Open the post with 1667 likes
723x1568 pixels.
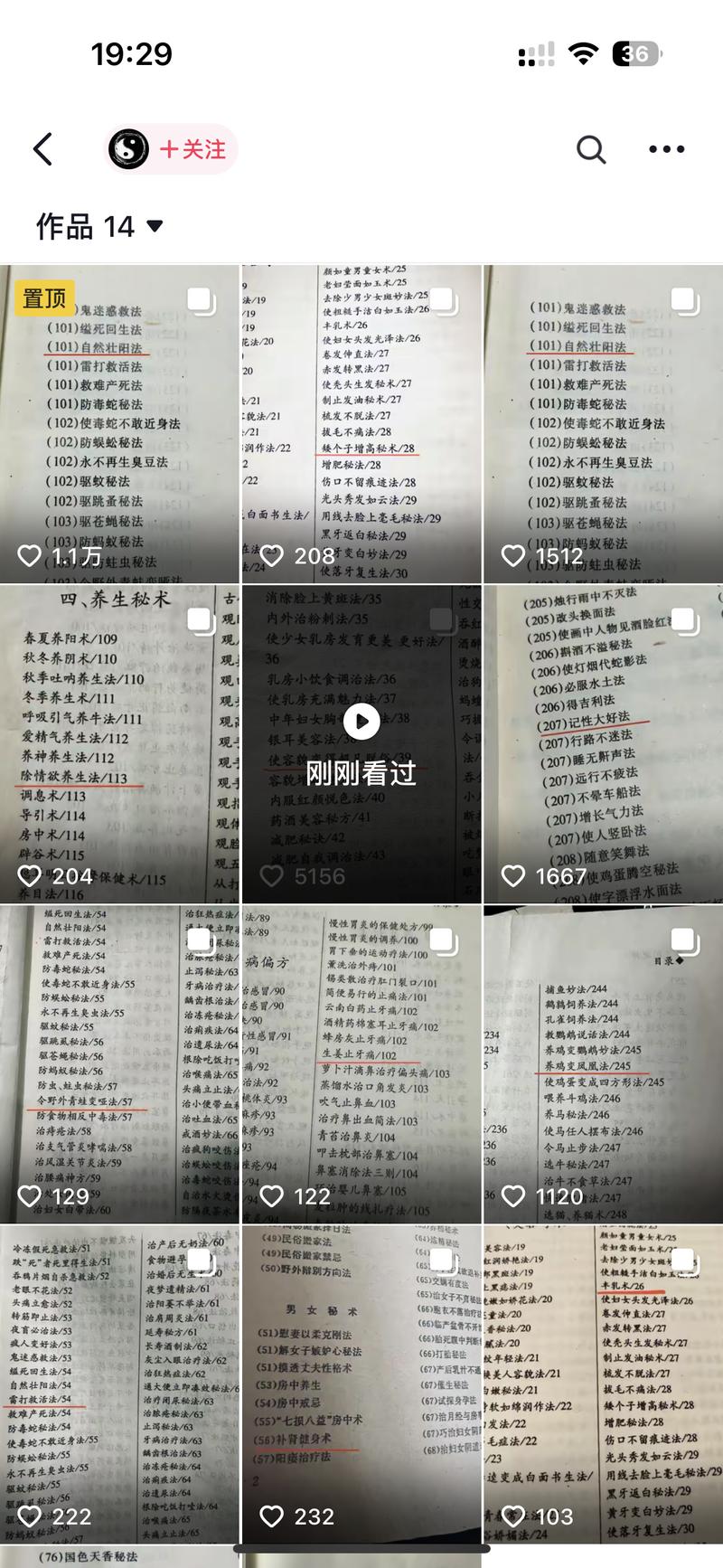point(604,743)
